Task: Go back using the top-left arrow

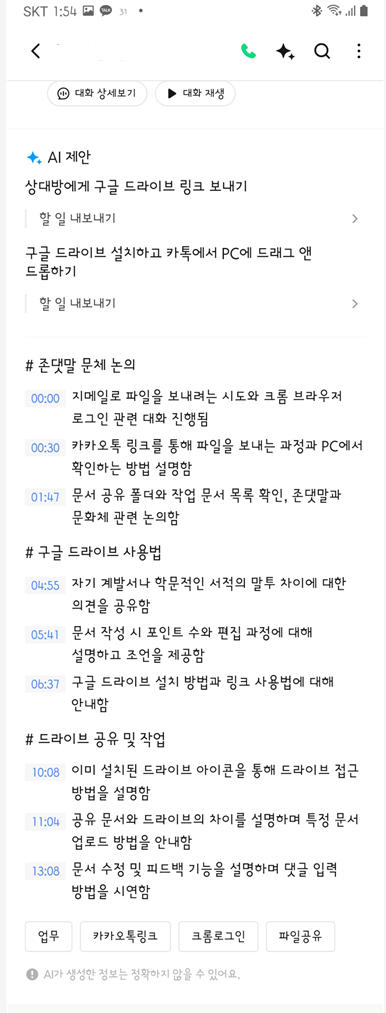Action: pos(36,51)
